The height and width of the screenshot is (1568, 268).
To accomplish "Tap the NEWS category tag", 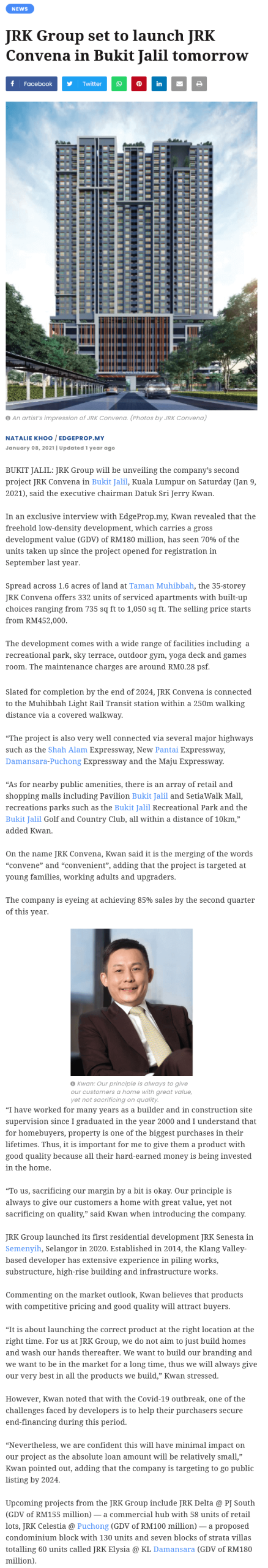I will pyautogui.click(x=20, y=9).
